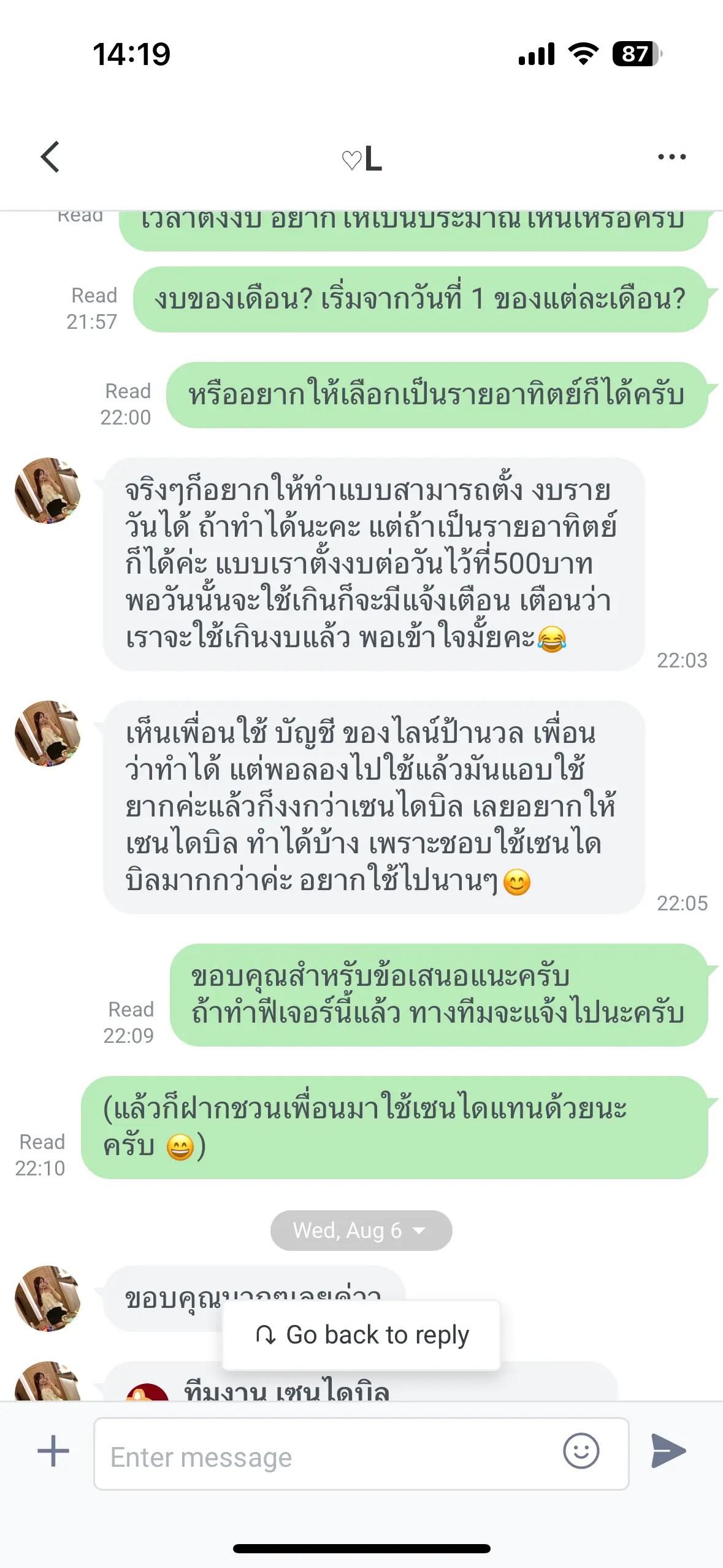723x1568 pixels.
Task: Open the emoji sticker picker
Action: tap(580, 1451)
